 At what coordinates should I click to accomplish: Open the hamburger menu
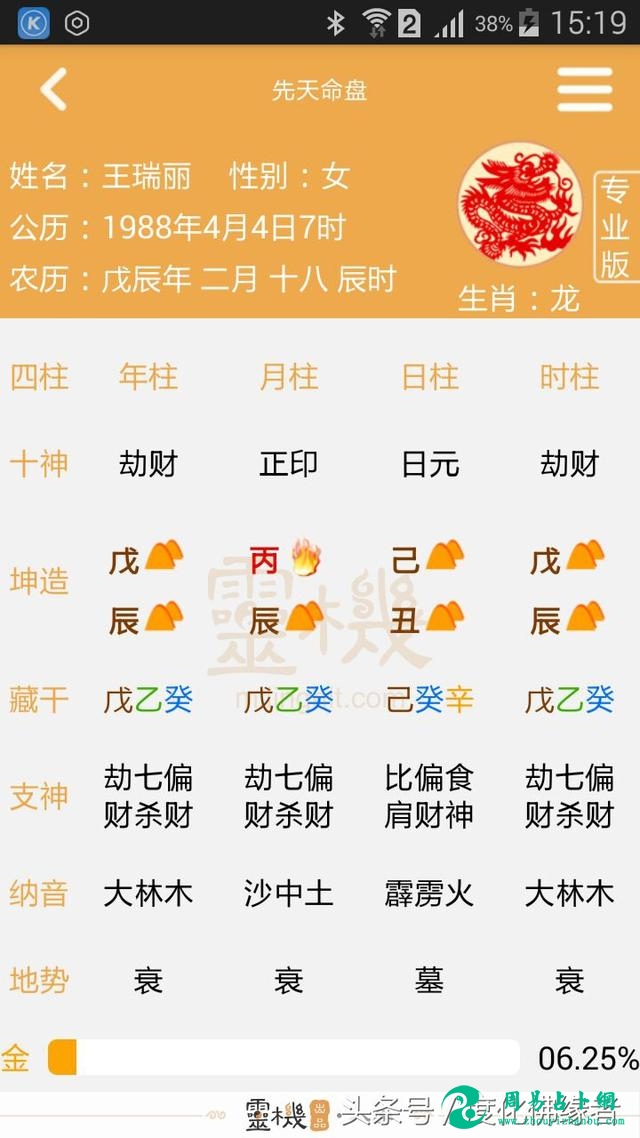tap(585, 90)
